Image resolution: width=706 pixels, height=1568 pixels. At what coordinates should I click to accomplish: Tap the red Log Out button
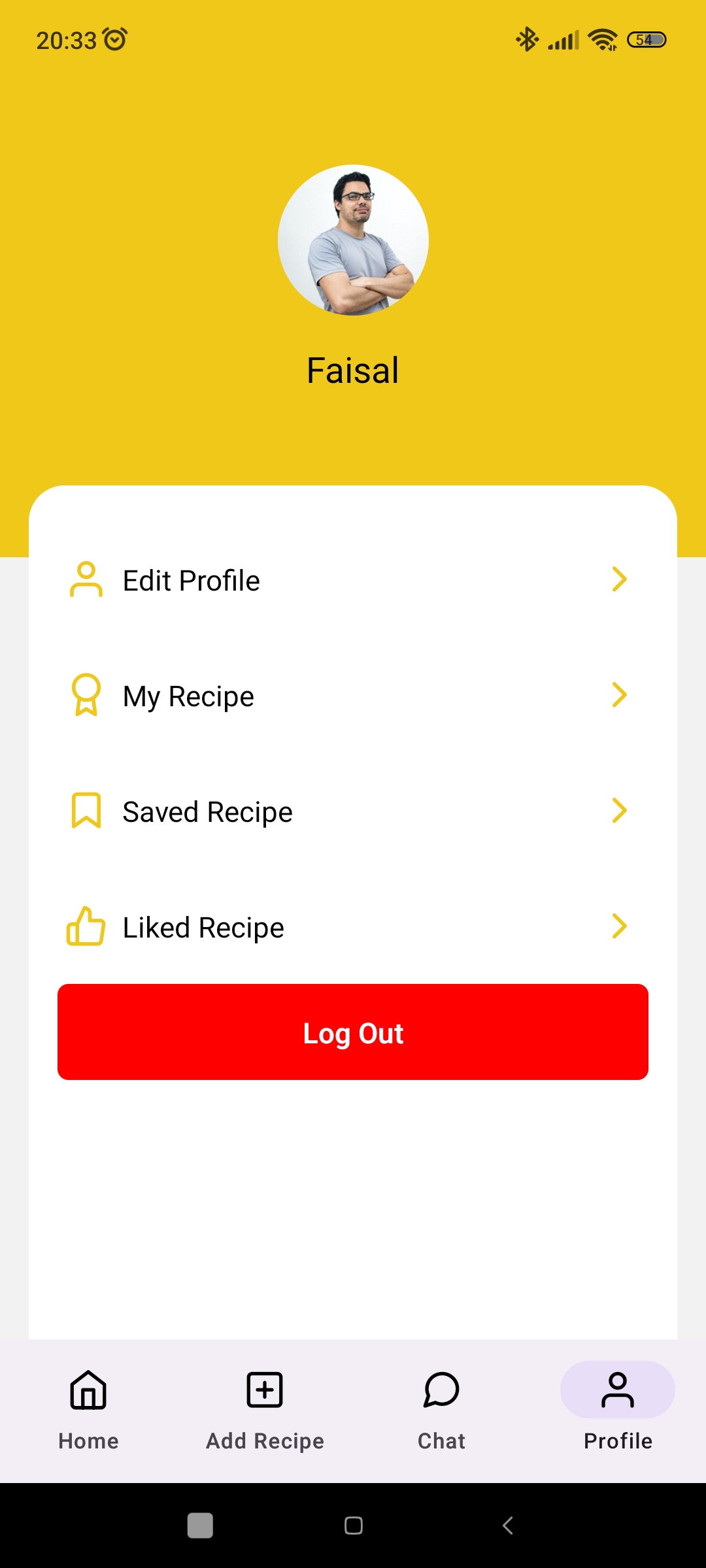[353, 1032]
